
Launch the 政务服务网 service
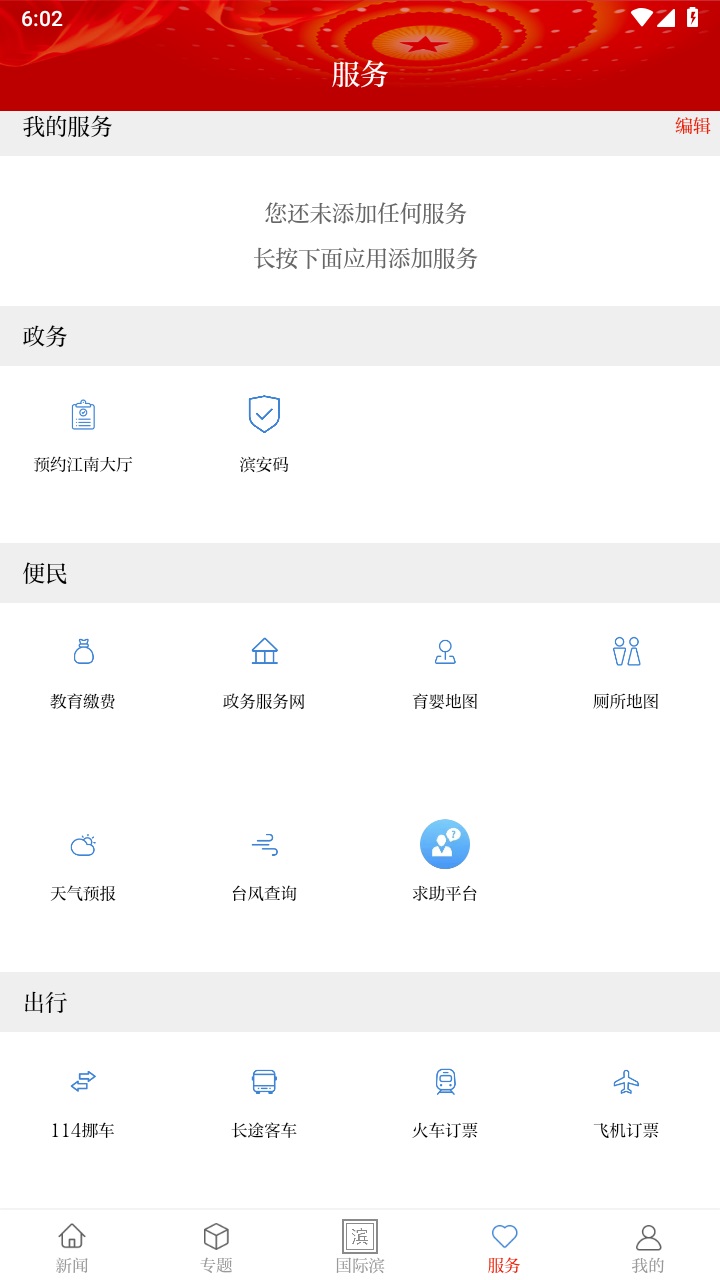click(x=263, y=670)
